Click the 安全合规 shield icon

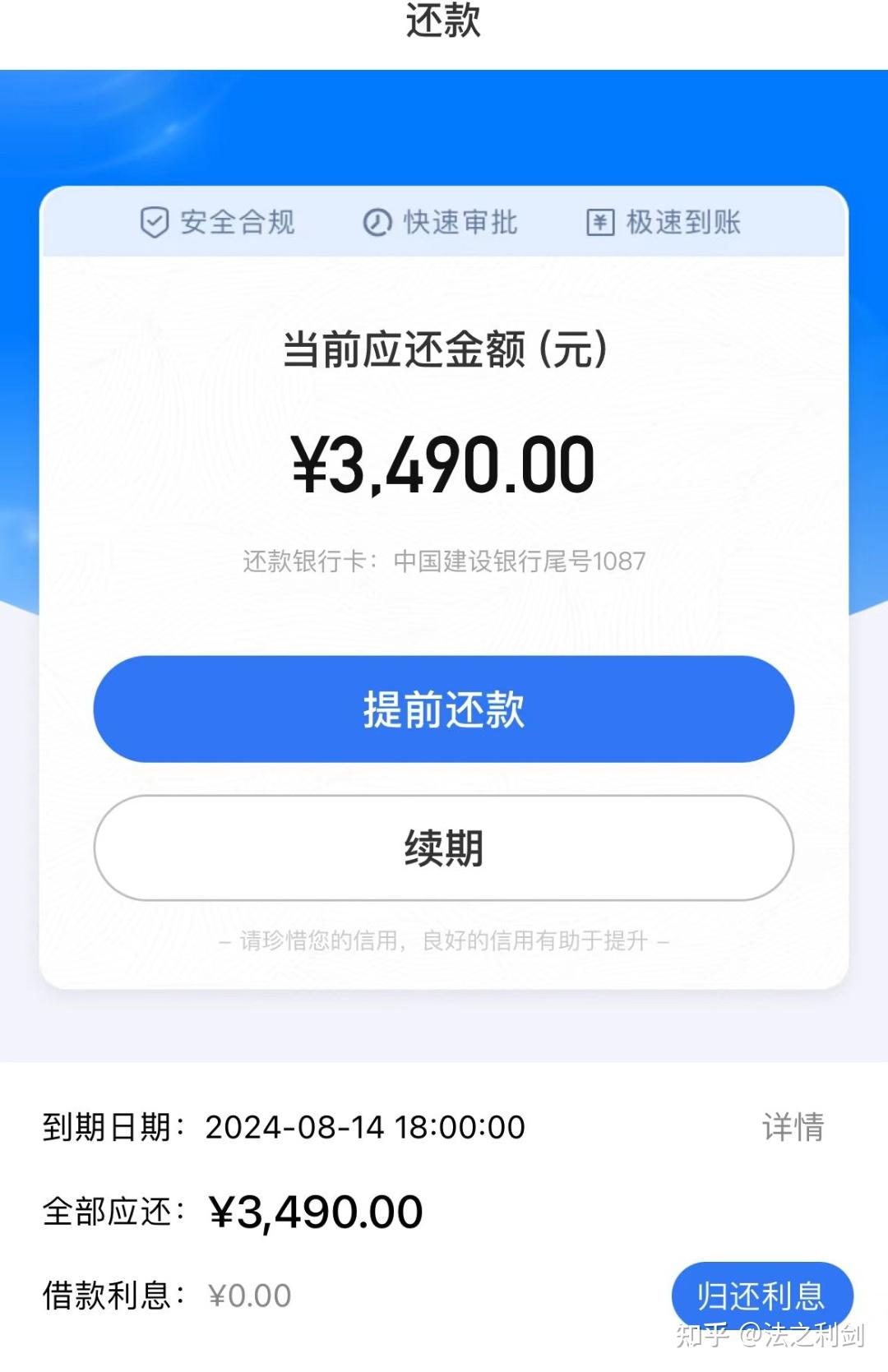155,220
